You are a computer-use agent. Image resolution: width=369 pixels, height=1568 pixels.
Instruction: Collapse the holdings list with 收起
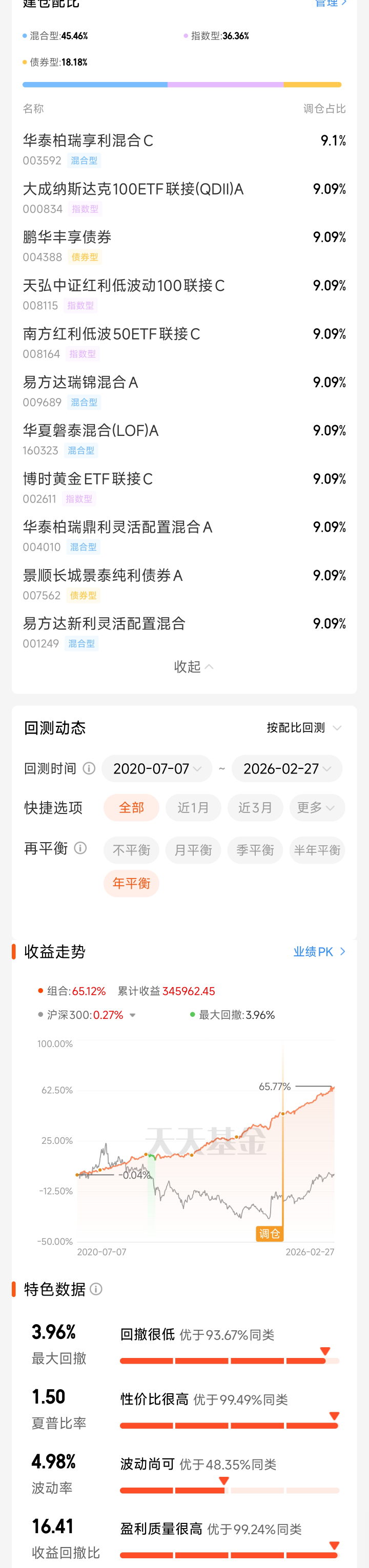point(192,666)
